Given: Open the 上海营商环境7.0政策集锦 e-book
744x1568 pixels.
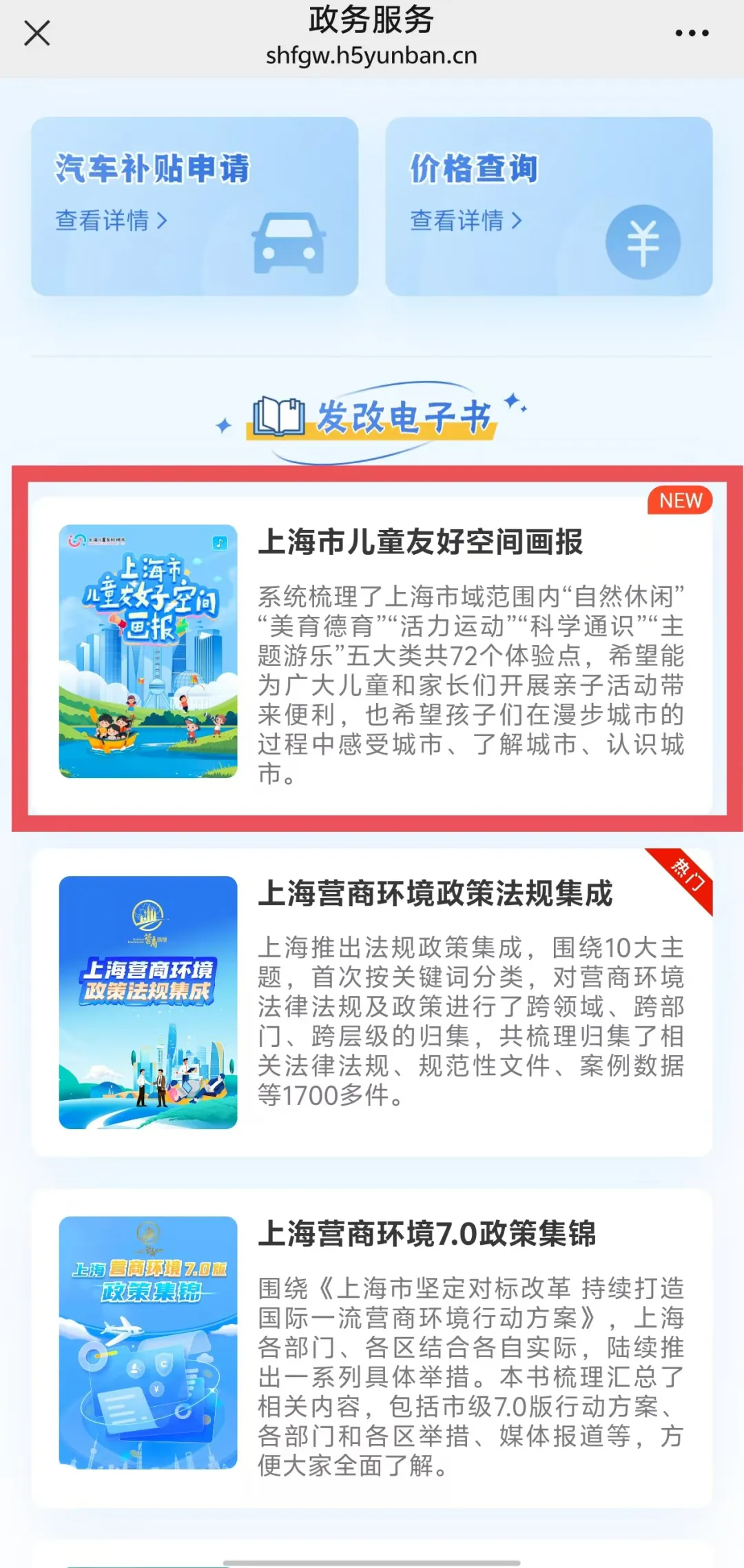Looking at the screenshot, I should [372, 1347].
